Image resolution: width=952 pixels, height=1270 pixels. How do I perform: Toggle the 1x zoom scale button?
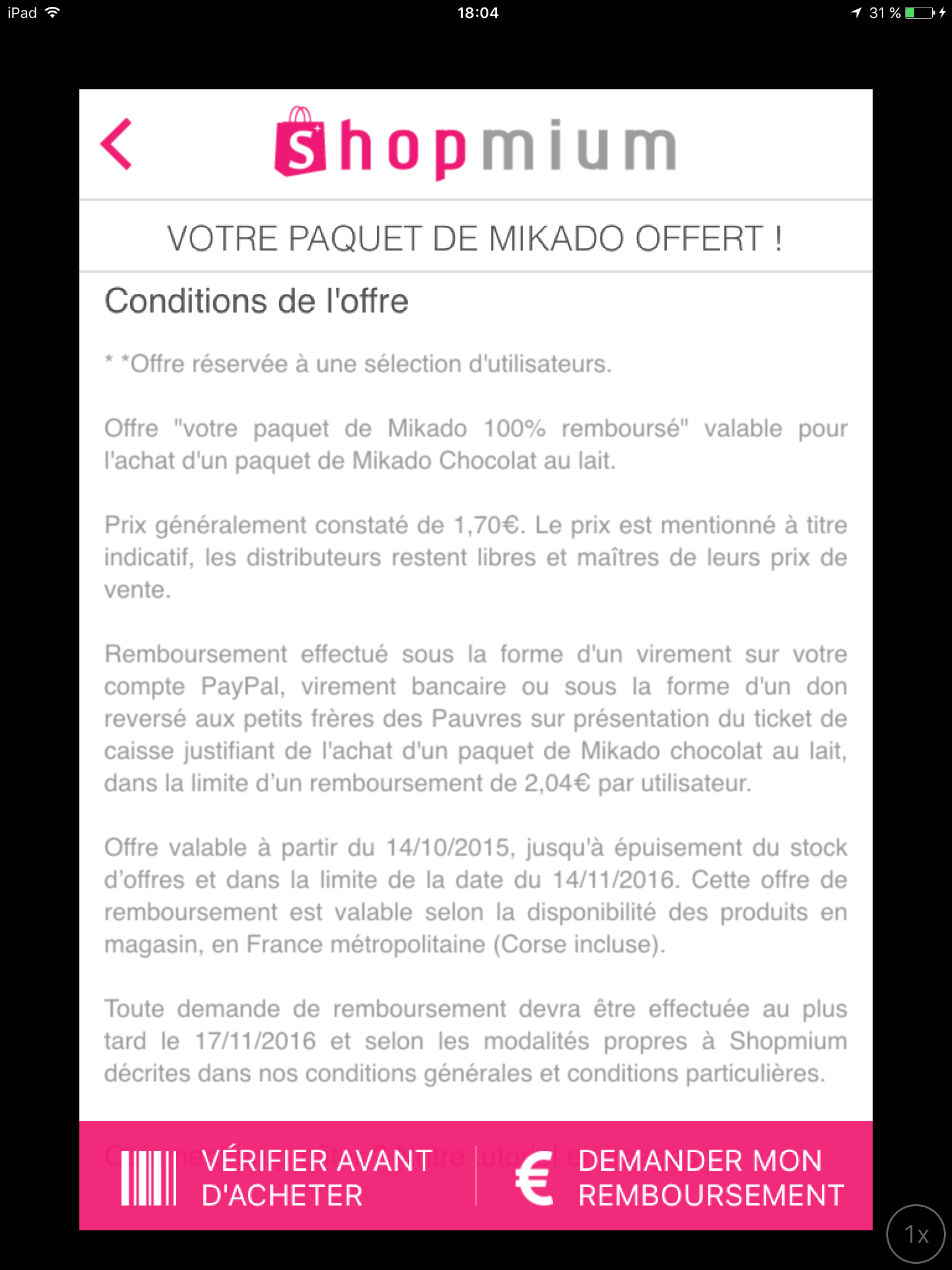pyautogui.click(x=916, y=1234)
